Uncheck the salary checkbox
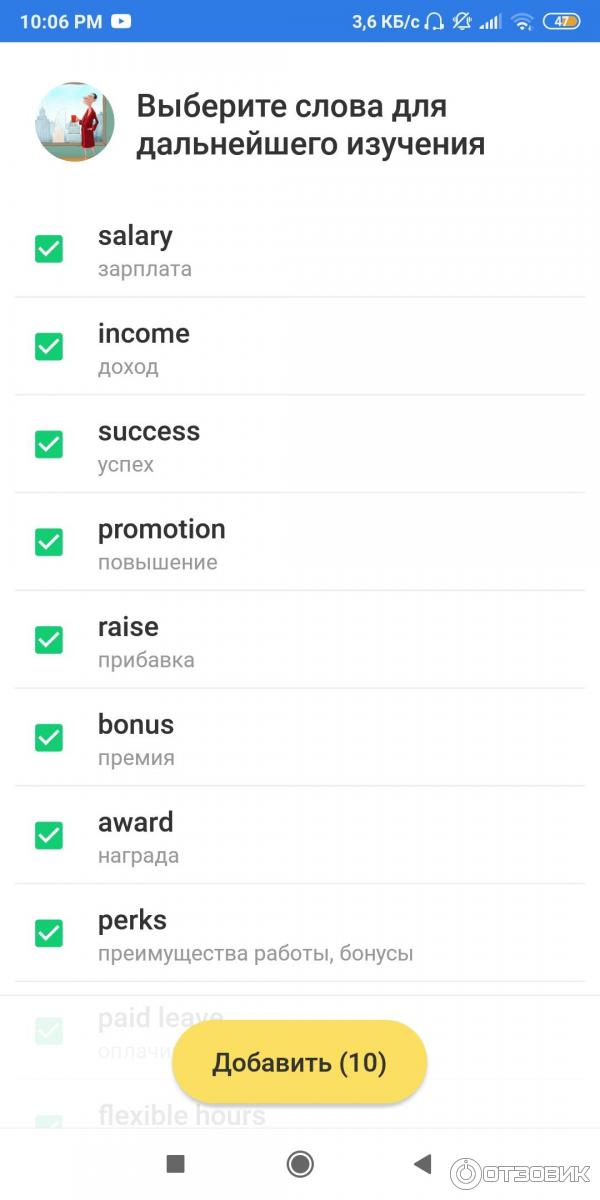Image resolution: width=600 pixels, height=1200 pixels. click(49, 249)
